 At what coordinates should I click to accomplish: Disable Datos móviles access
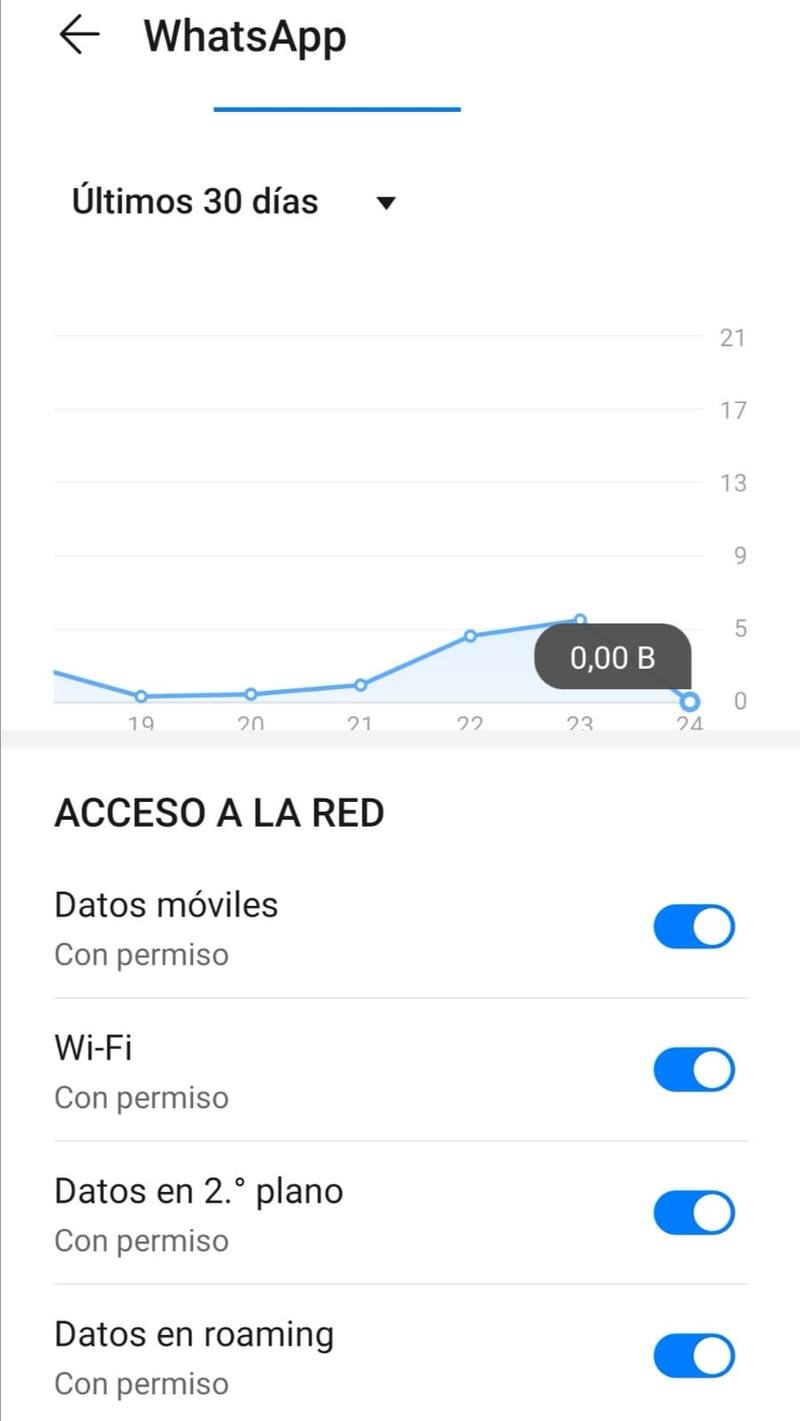tap(693, 927)
